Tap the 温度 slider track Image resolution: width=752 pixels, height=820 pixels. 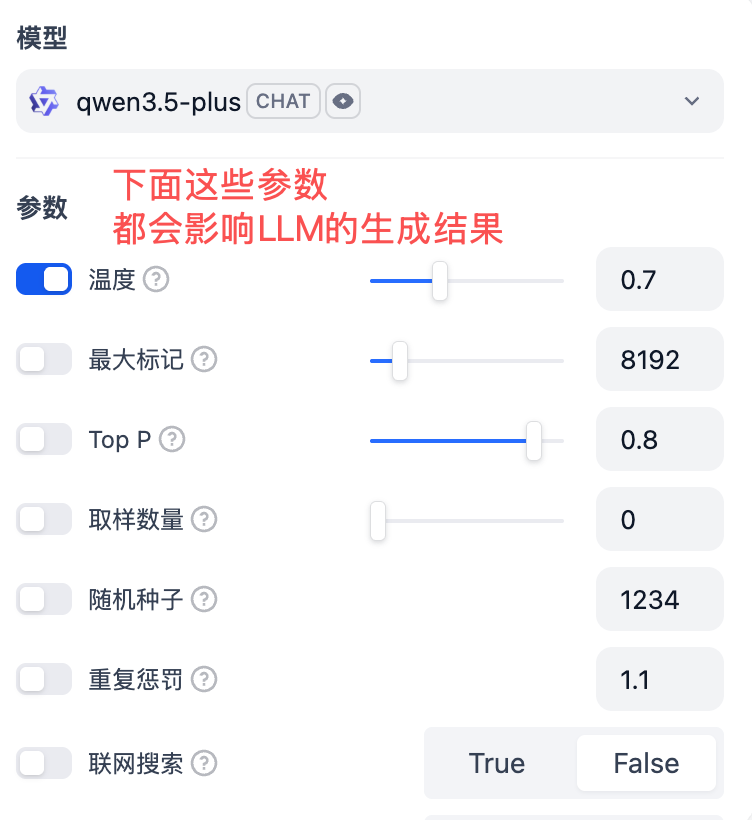click(500, 281)
